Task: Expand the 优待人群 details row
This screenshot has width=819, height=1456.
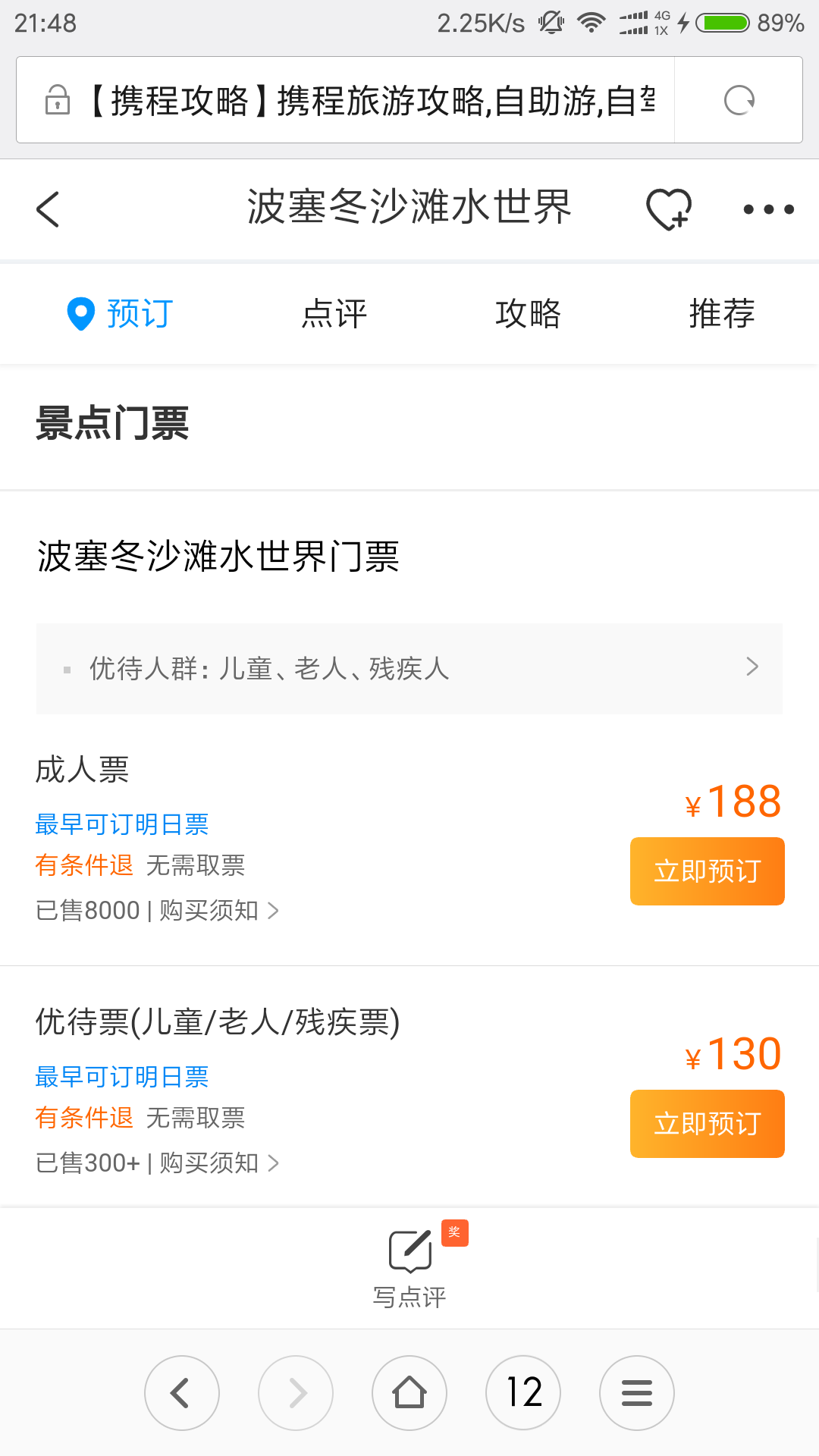Action: click(x=409, y=668)
